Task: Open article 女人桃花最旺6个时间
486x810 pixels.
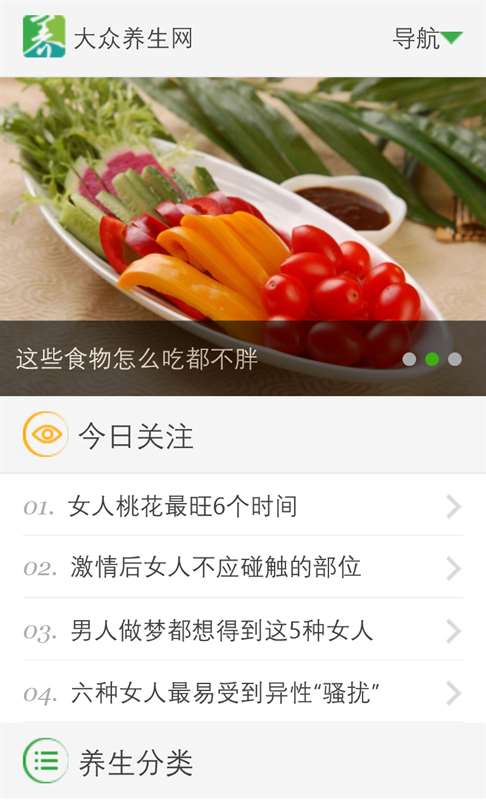Action: click(x=243, y=506)
